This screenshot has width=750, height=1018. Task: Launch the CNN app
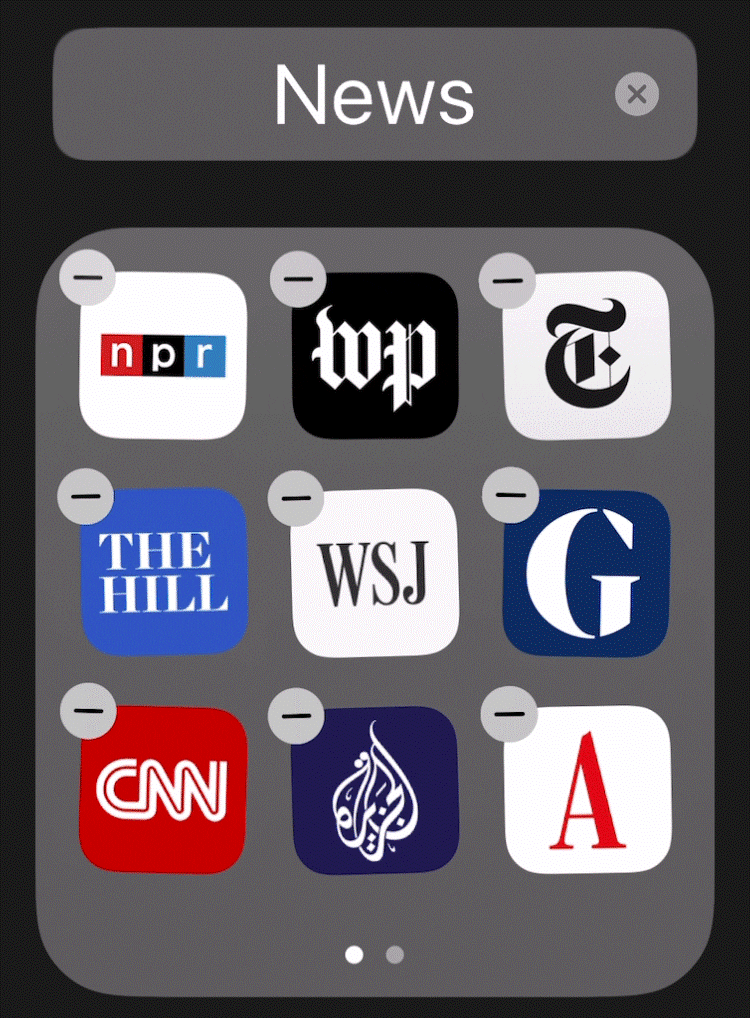point(163,789)
